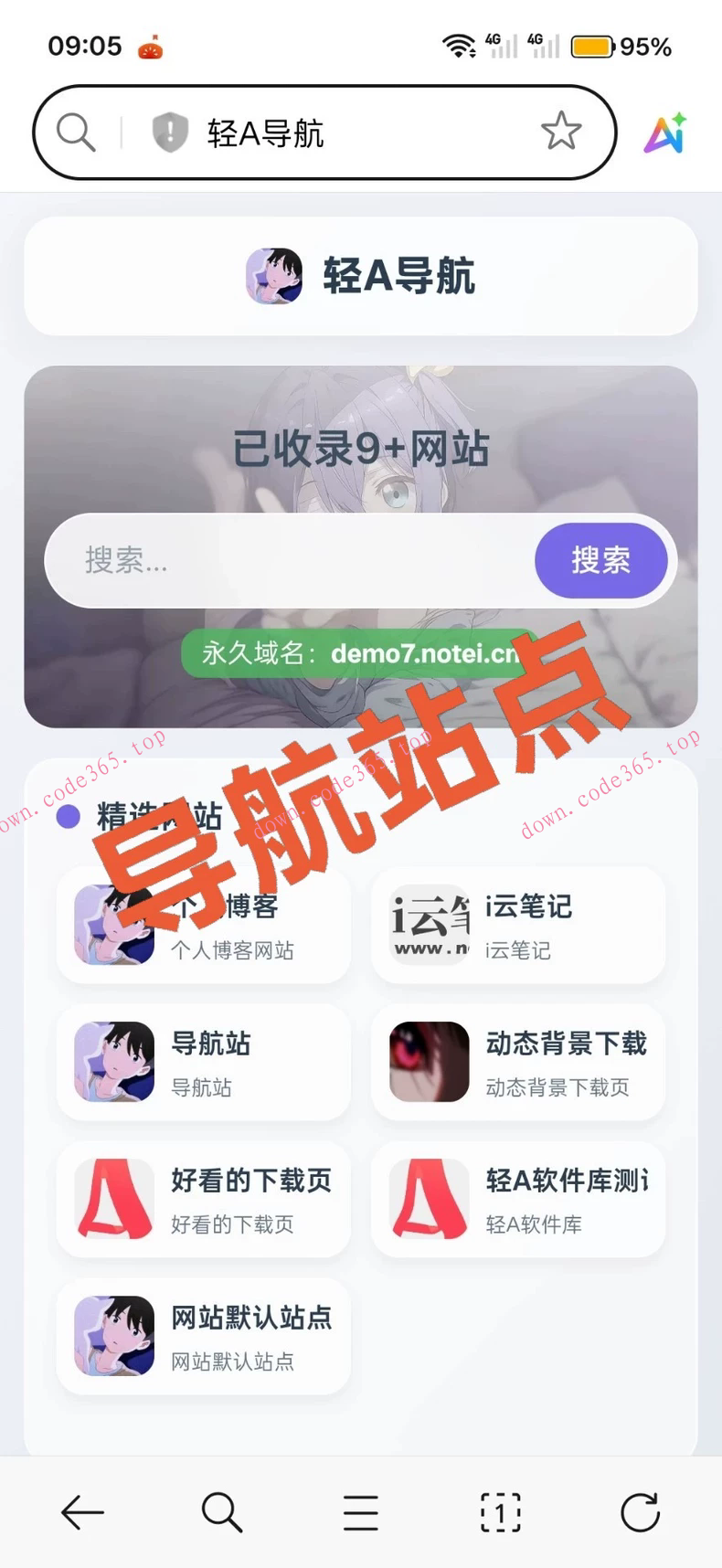The height and width of the screenshot is (1568, 722).
Task: Bookmark the page using the star icon
Action: [x=561, y=132]
